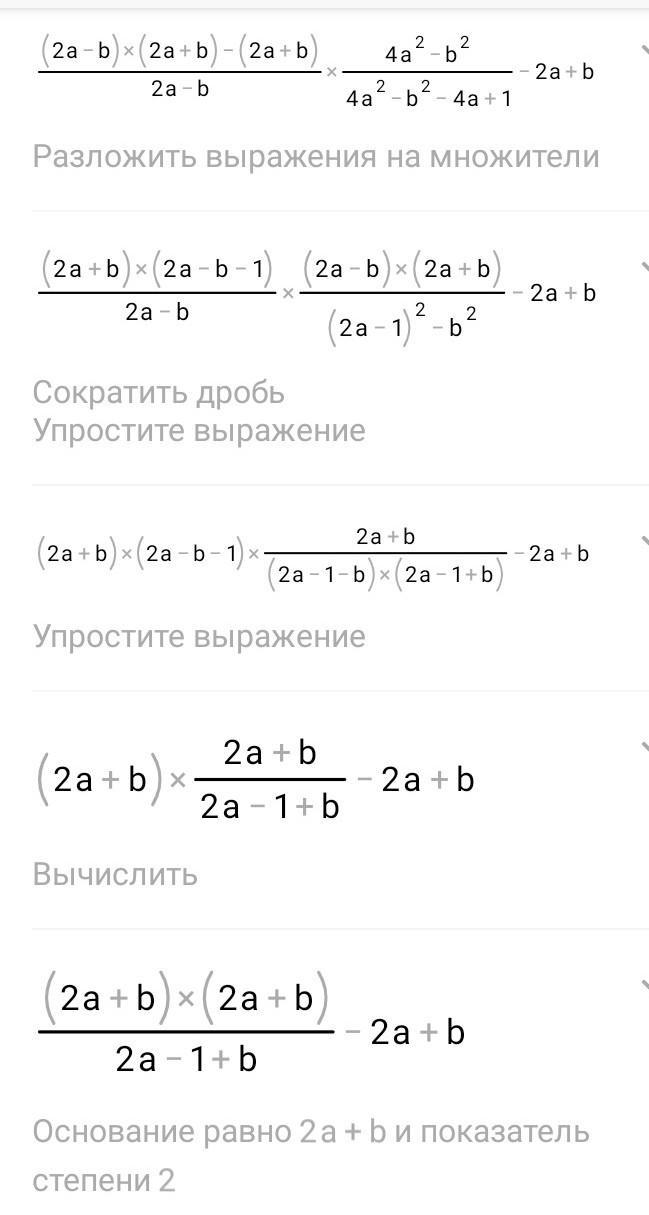This screenshot has height=1215, width=649.
Task: Expand the 'Сократить дробь' step
Action: [642, 265]
